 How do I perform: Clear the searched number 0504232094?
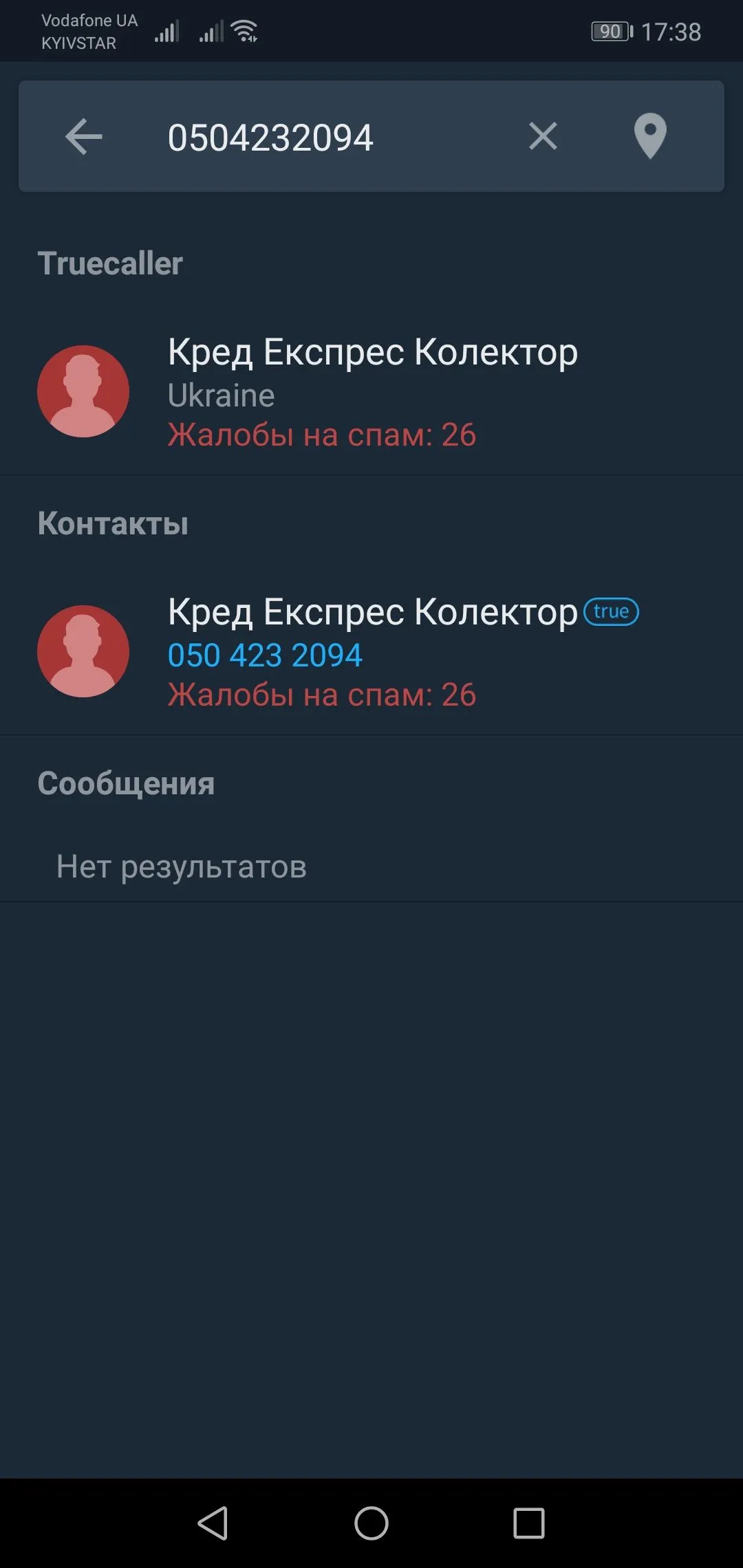[x=543, y=136]
